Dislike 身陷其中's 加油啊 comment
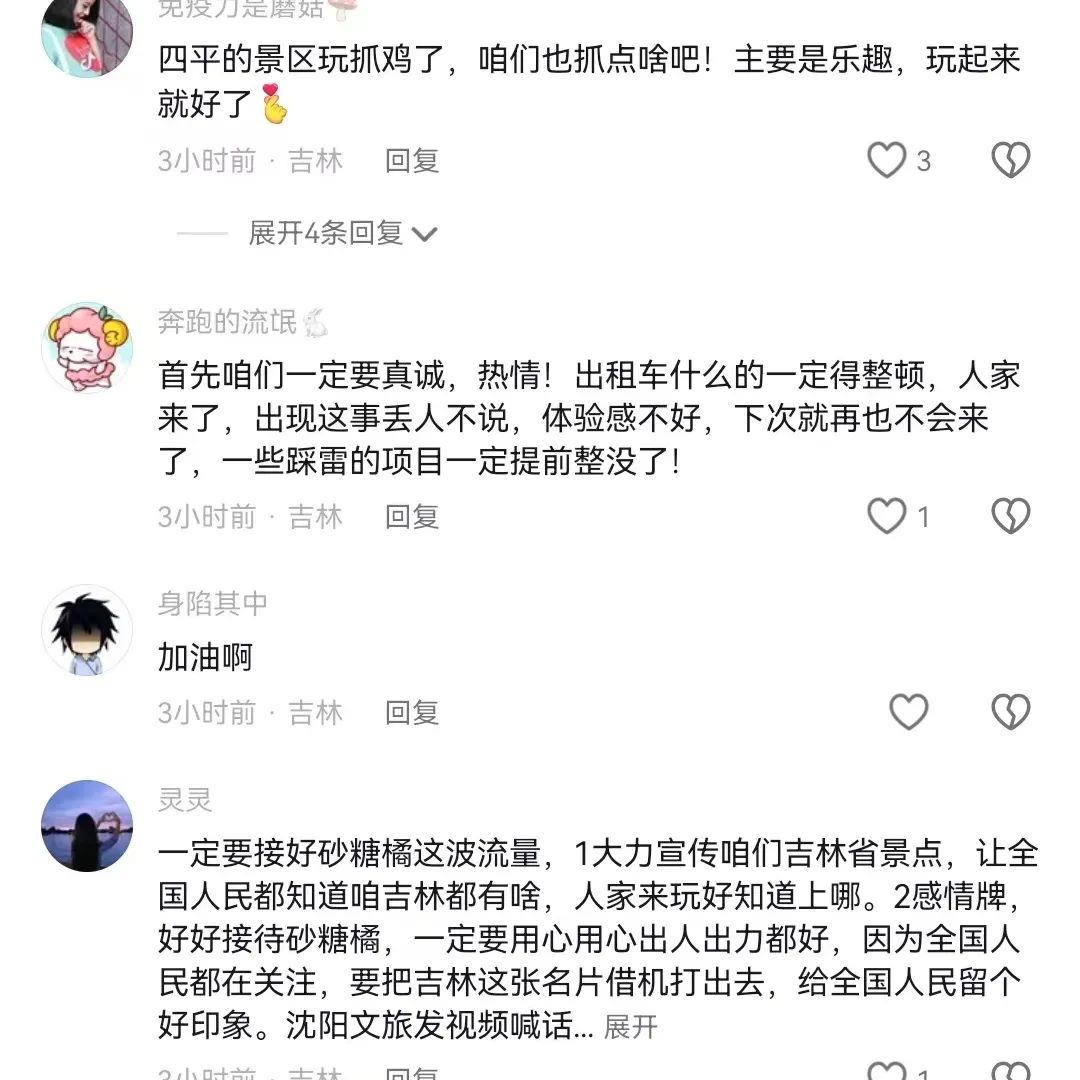Image resolution: width=1080 pixels, height=1080 pixels. (1010, 712)
